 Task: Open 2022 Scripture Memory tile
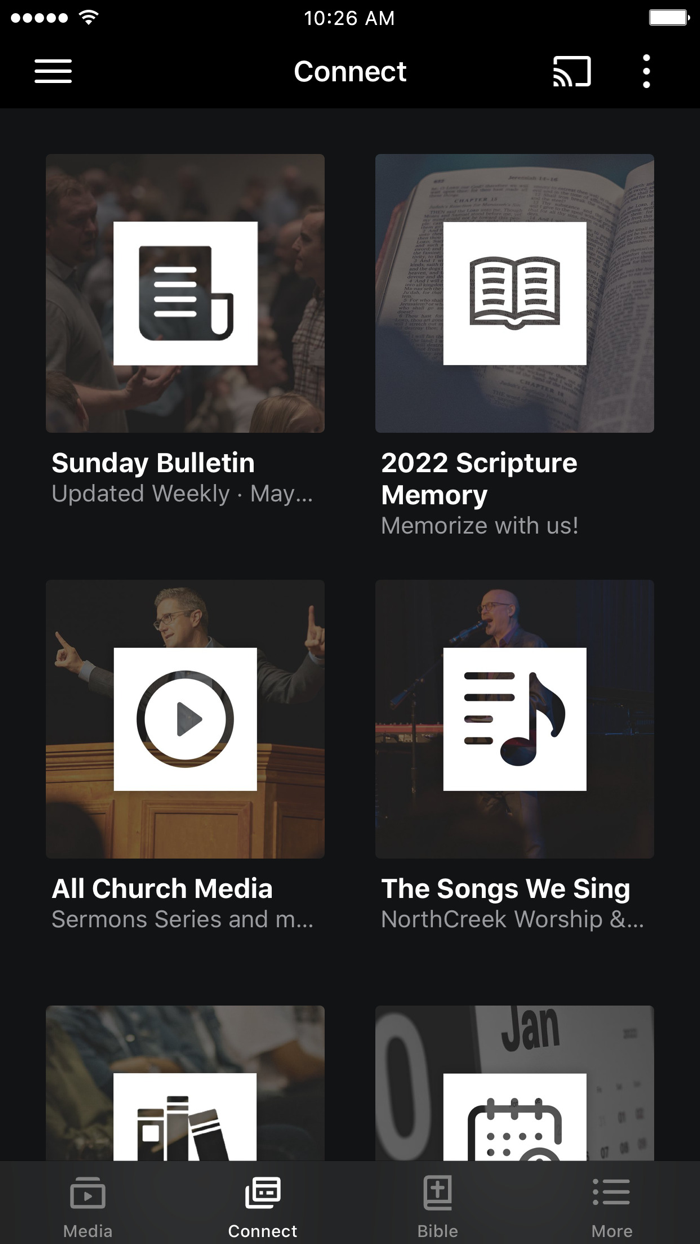(x=514, y=293)
